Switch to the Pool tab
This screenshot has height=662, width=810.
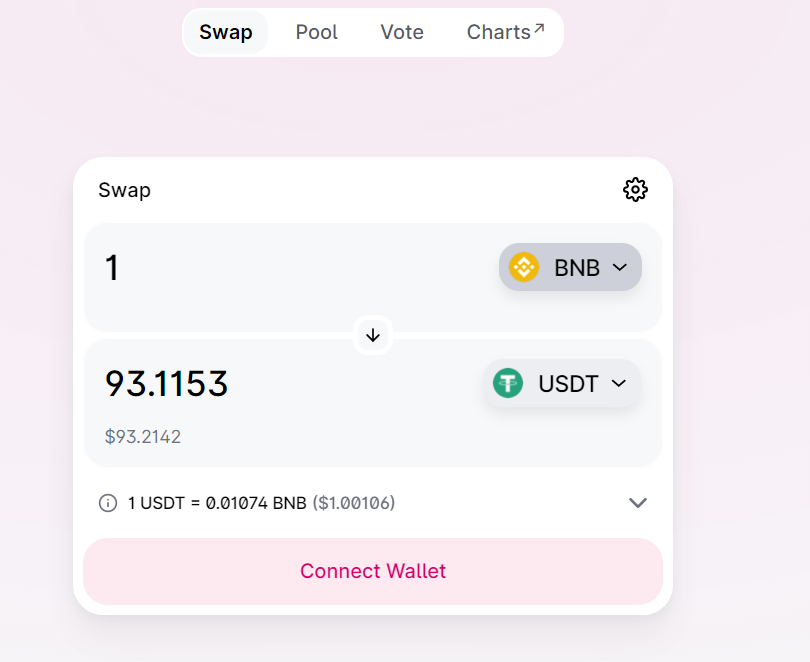(316, 32)
